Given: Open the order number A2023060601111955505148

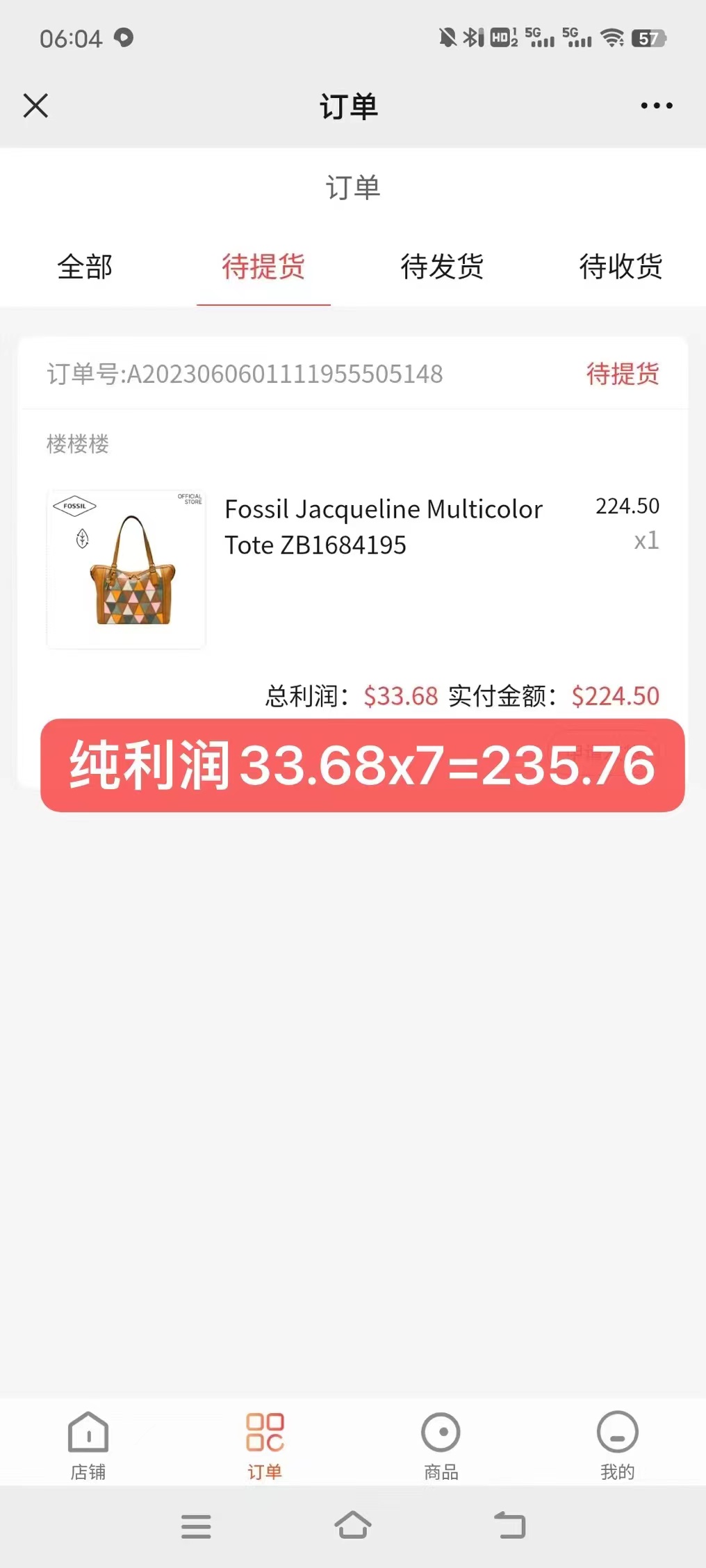Looking at the screenshot, I should [243, 374].
